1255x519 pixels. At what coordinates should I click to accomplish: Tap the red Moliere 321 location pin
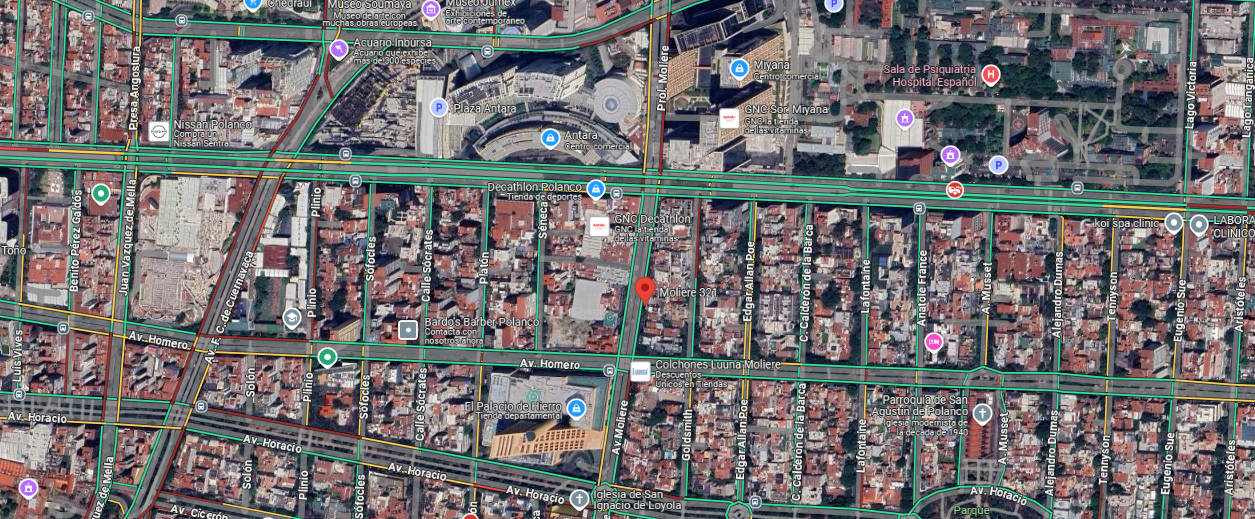click(x=645, y=290)
